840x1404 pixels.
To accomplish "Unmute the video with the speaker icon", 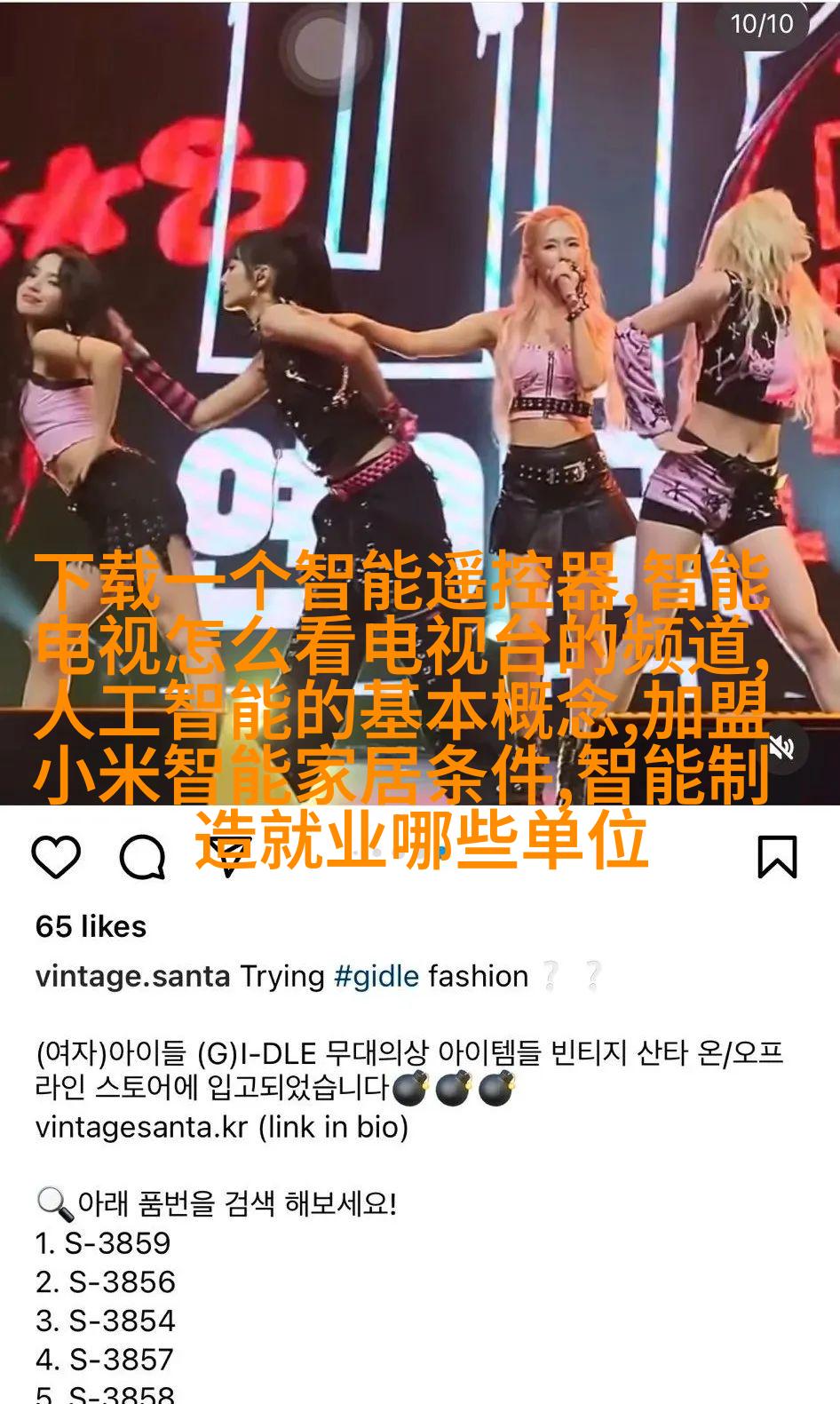I will (x=781, y=748).
